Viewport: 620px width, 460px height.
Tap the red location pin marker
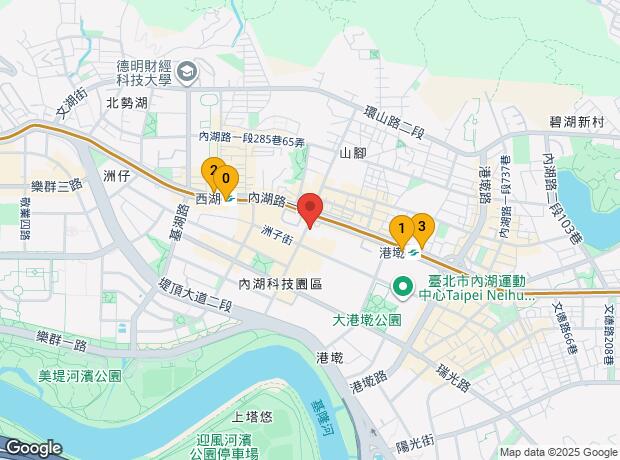pyautogui.click(x=310, y=208)
